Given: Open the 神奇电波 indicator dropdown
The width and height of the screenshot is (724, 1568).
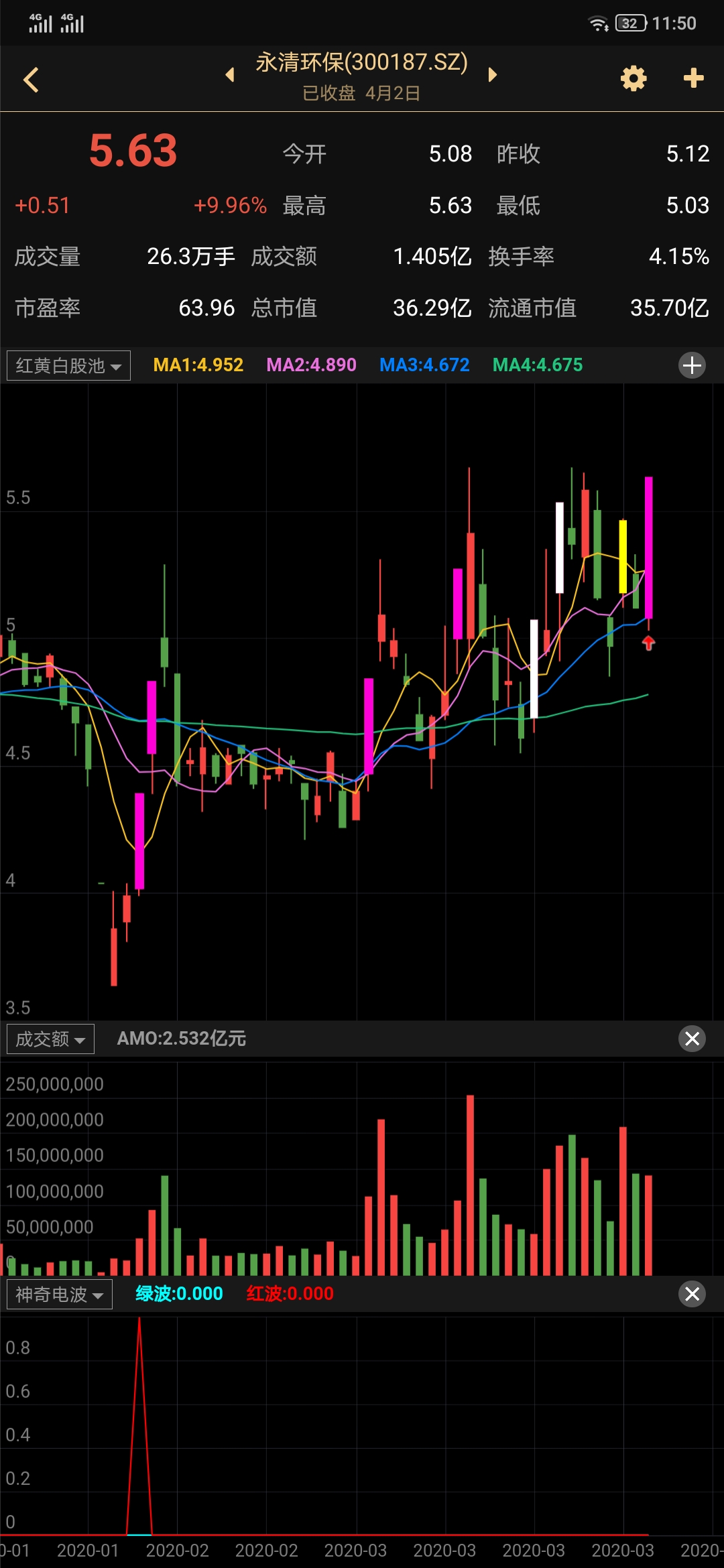Looking at the screenshot, I should tap(60, 1295).
